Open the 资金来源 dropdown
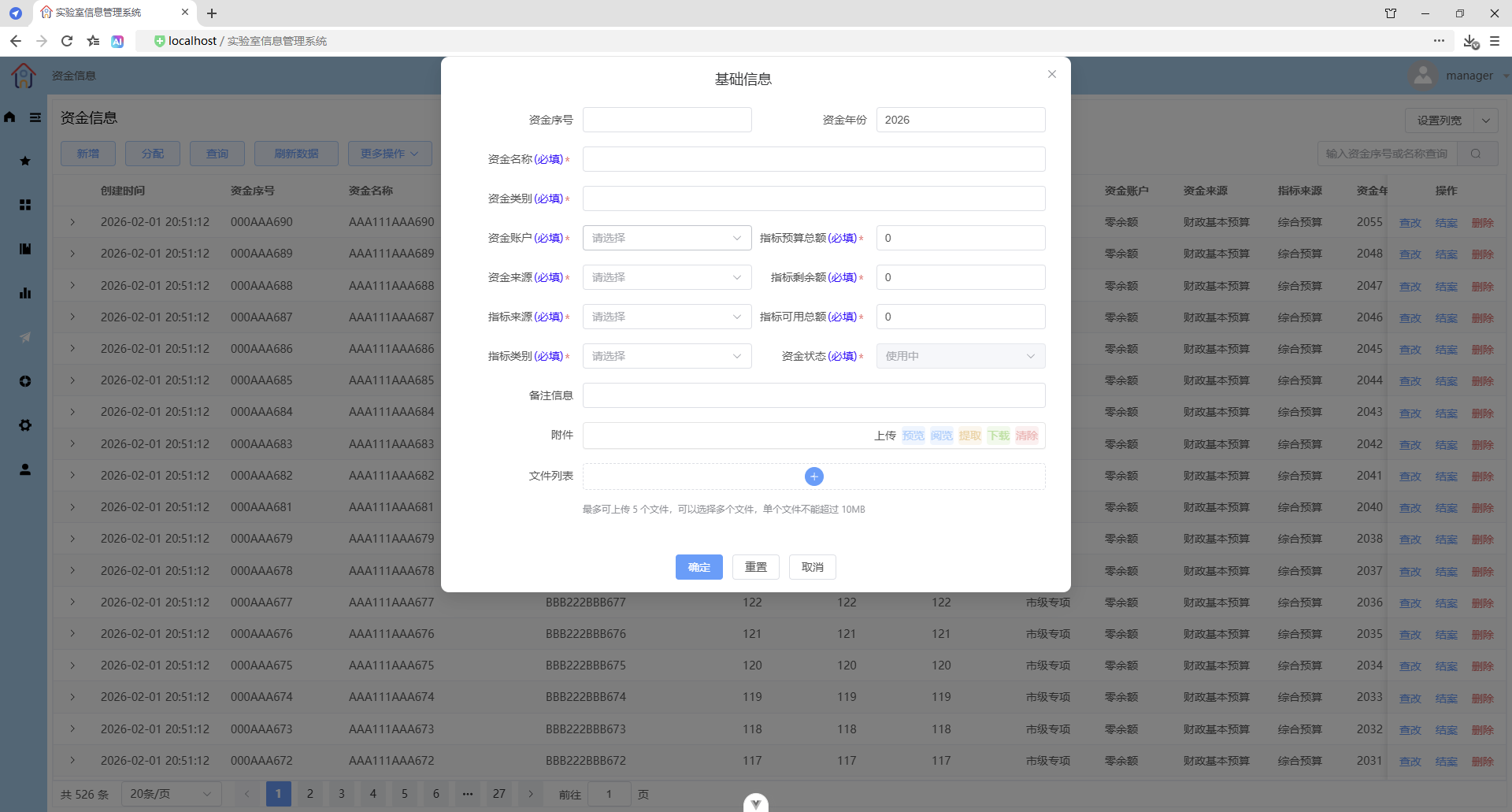Image resolution: width=1512 pixels, height=812 pixels. click(667, 277)
